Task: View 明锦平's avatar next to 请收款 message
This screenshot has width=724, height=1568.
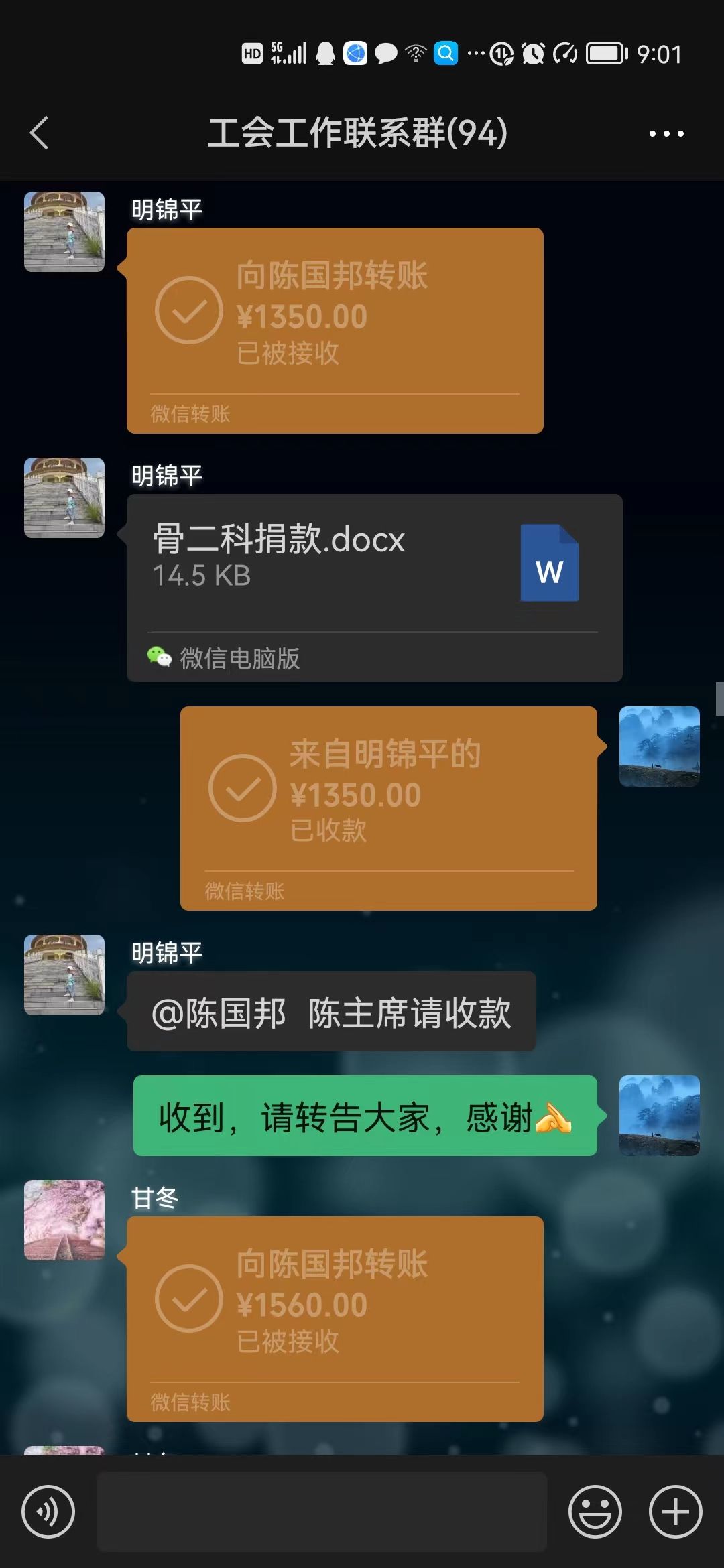Action: click(x=64, y=974)
